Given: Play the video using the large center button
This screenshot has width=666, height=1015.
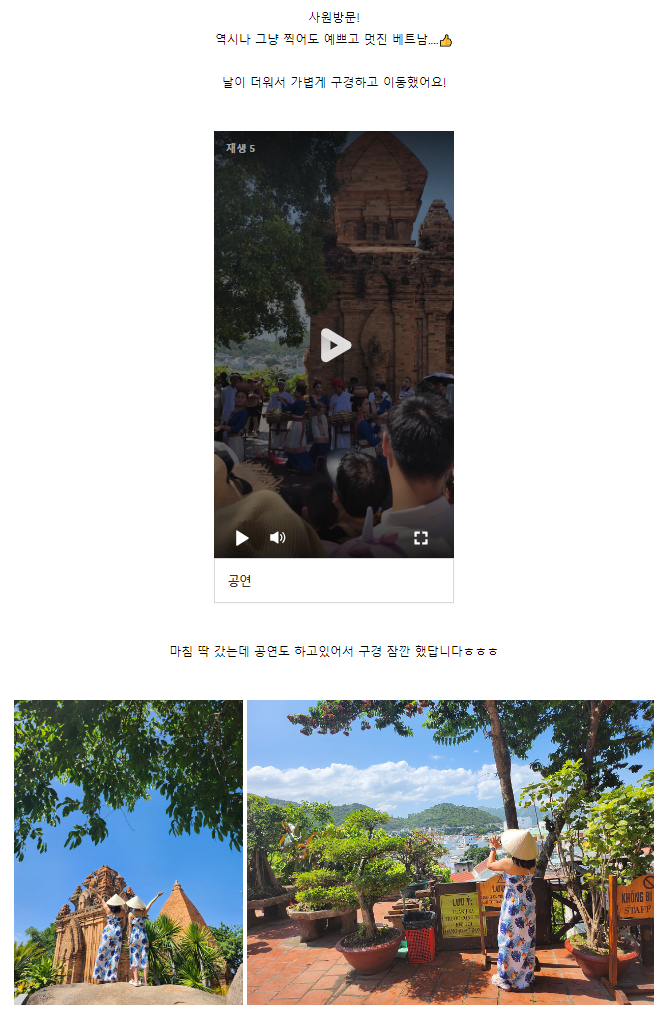Looking at the screenshot, I should pyautogui.click(x=335, y=345).
